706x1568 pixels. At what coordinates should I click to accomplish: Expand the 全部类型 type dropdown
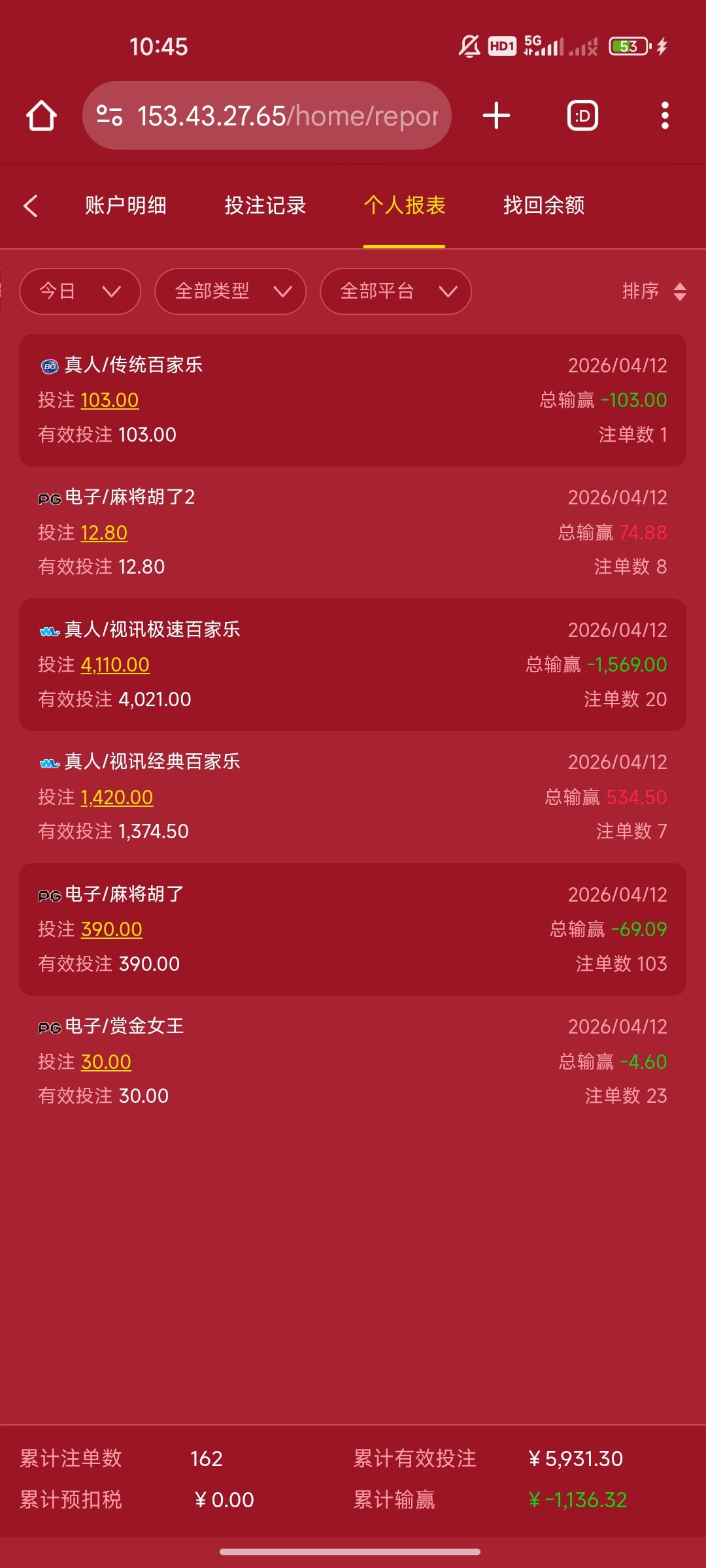(230, 292)
